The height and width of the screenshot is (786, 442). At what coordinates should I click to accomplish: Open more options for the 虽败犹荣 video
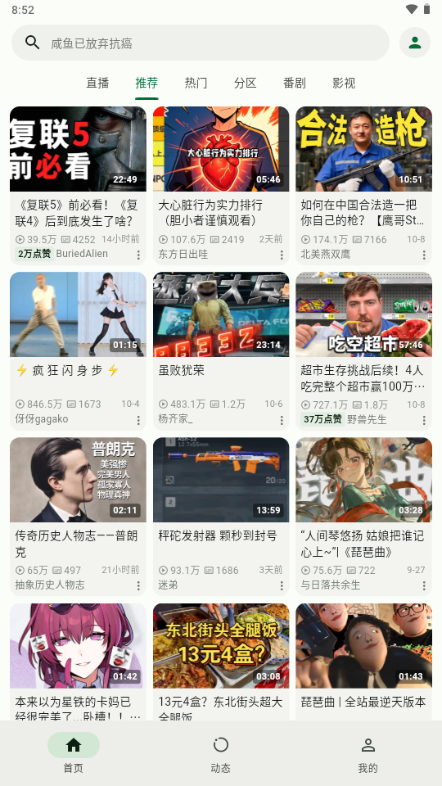(x=281, y=420)
